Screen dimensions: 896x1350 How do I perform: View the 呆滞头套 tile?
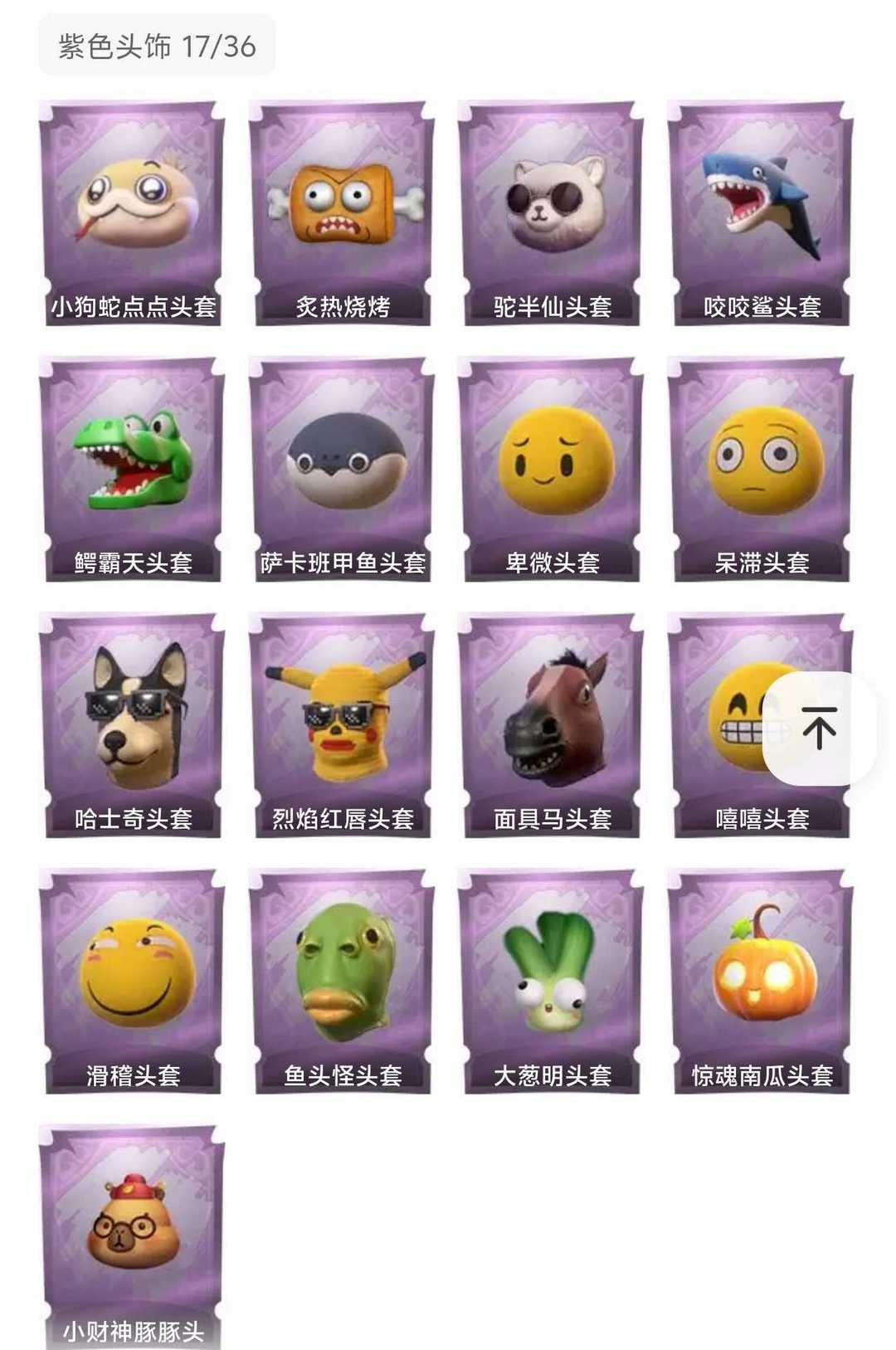coord(761,470)
